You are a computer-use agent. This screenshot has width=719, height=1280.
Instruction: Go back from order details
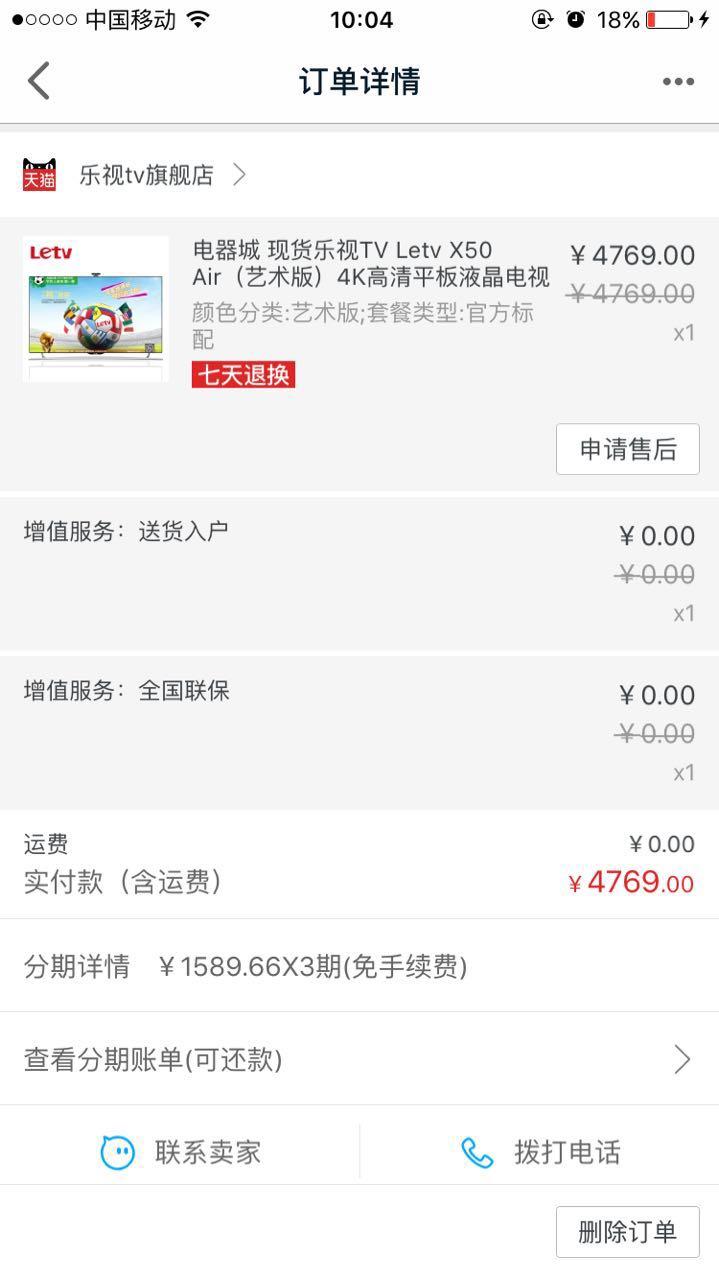39,81
